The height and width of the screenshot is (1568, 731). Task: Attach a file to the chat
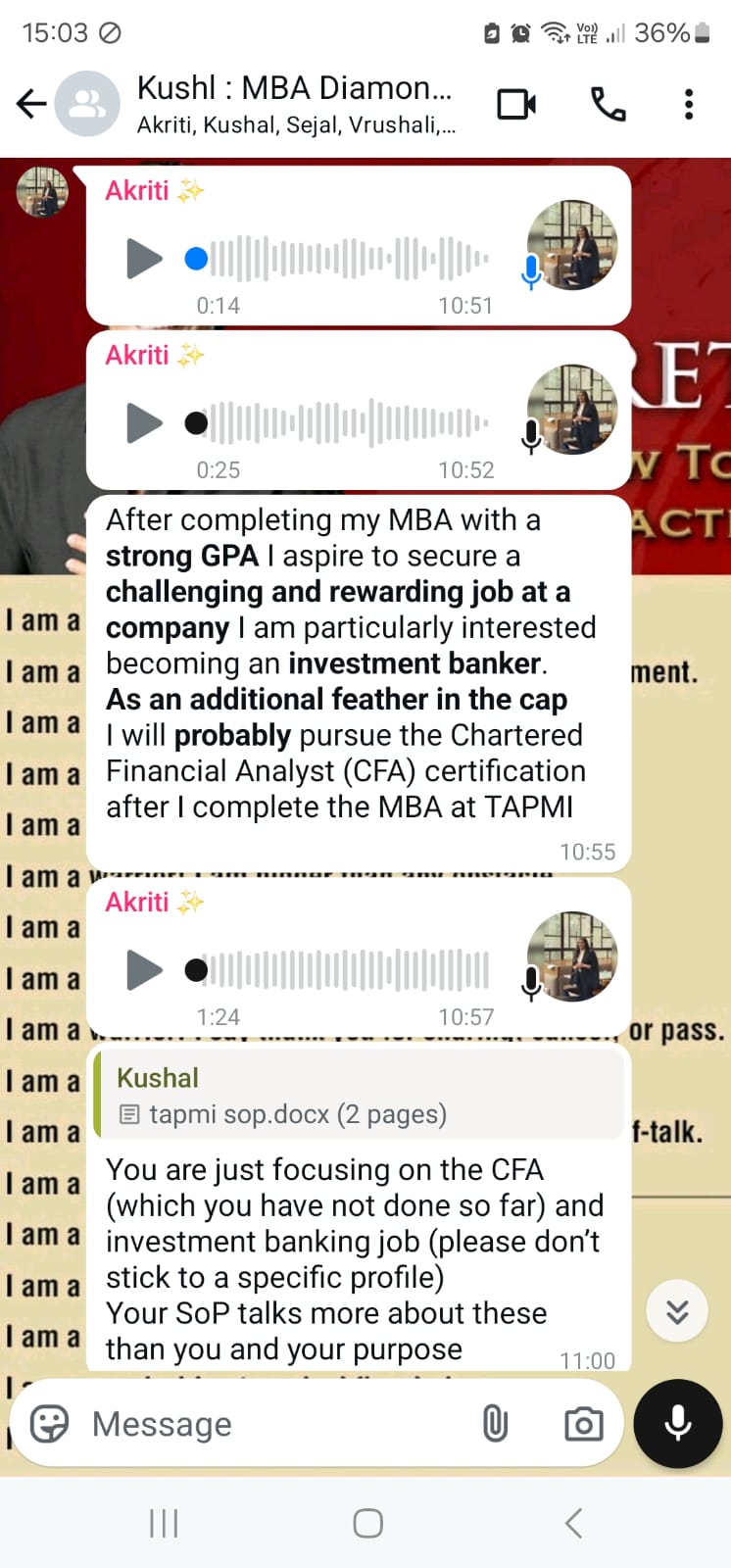tap(496, 1424)
